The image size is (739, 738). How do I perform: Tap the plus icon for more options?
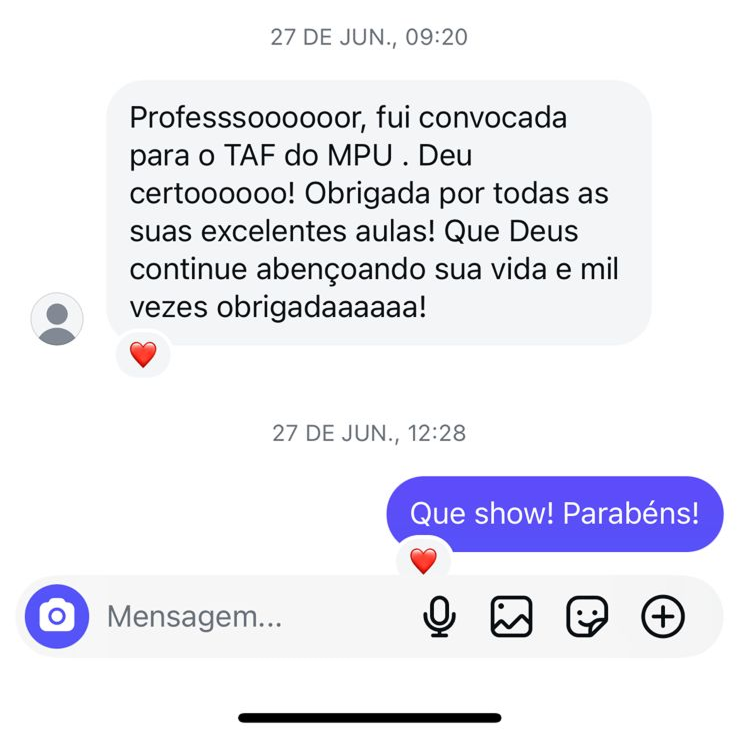click(663, 617)
